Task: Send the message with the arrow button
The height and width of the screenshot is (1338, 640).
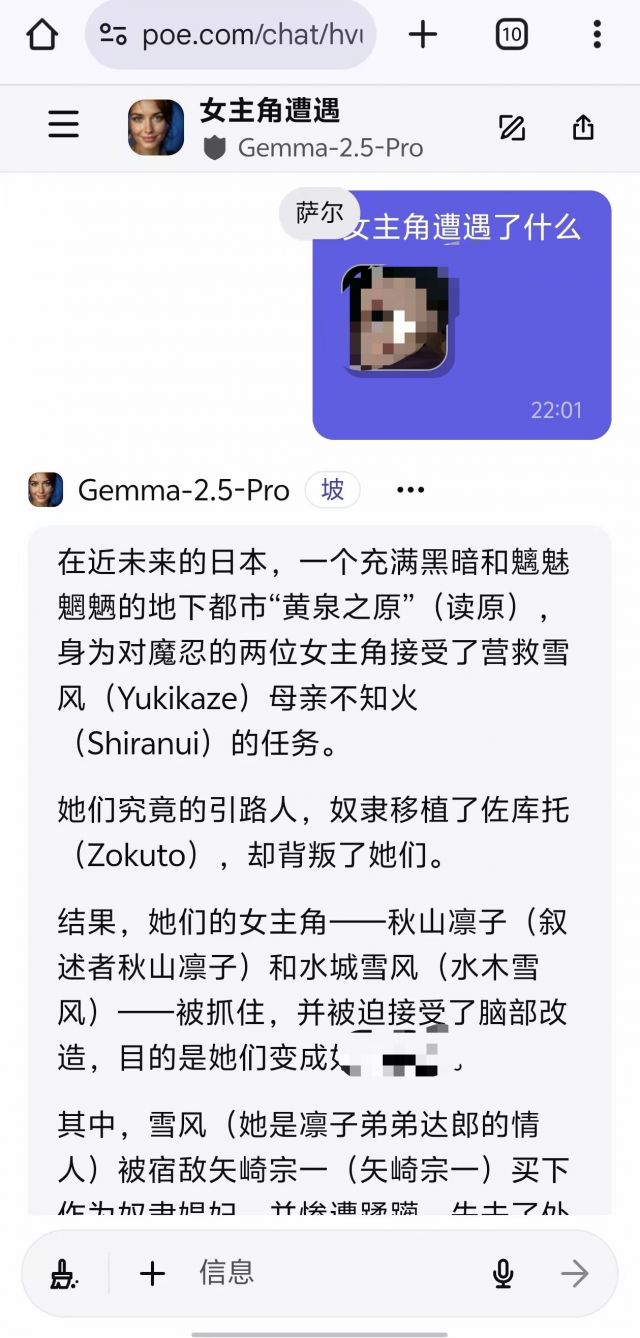Action: [x=574, y=1273]
